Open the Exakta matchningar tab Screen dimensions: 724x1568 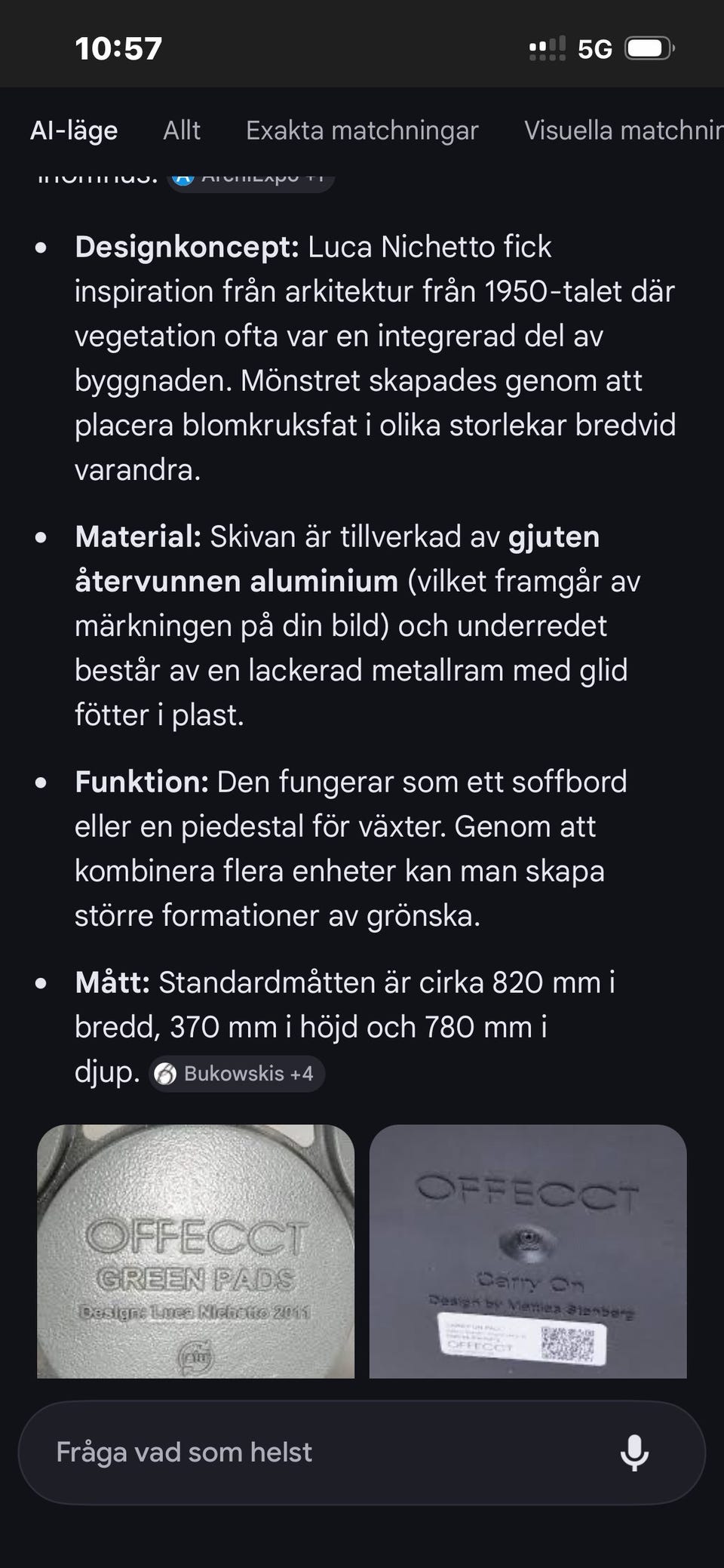click(x=362, y=131)
